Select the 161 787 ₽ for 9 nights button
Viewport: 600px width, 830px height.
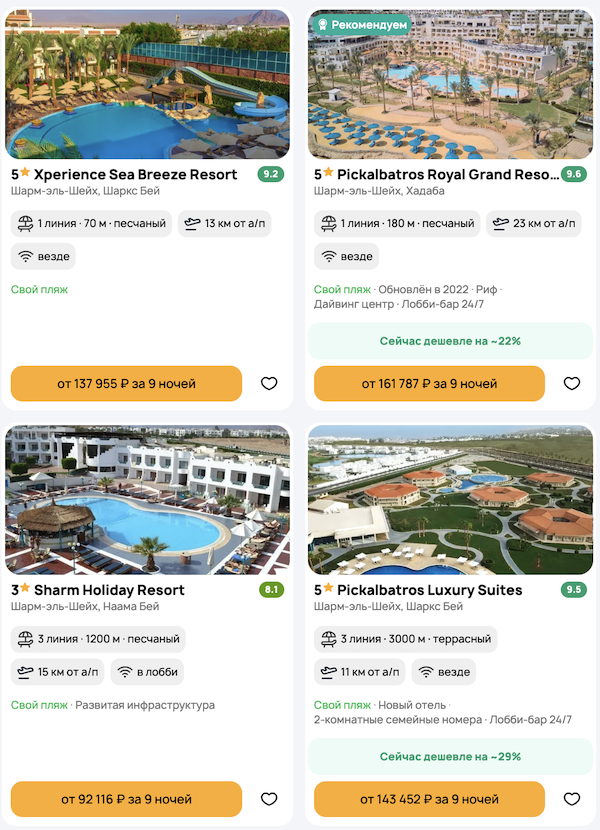click(429, 383)
